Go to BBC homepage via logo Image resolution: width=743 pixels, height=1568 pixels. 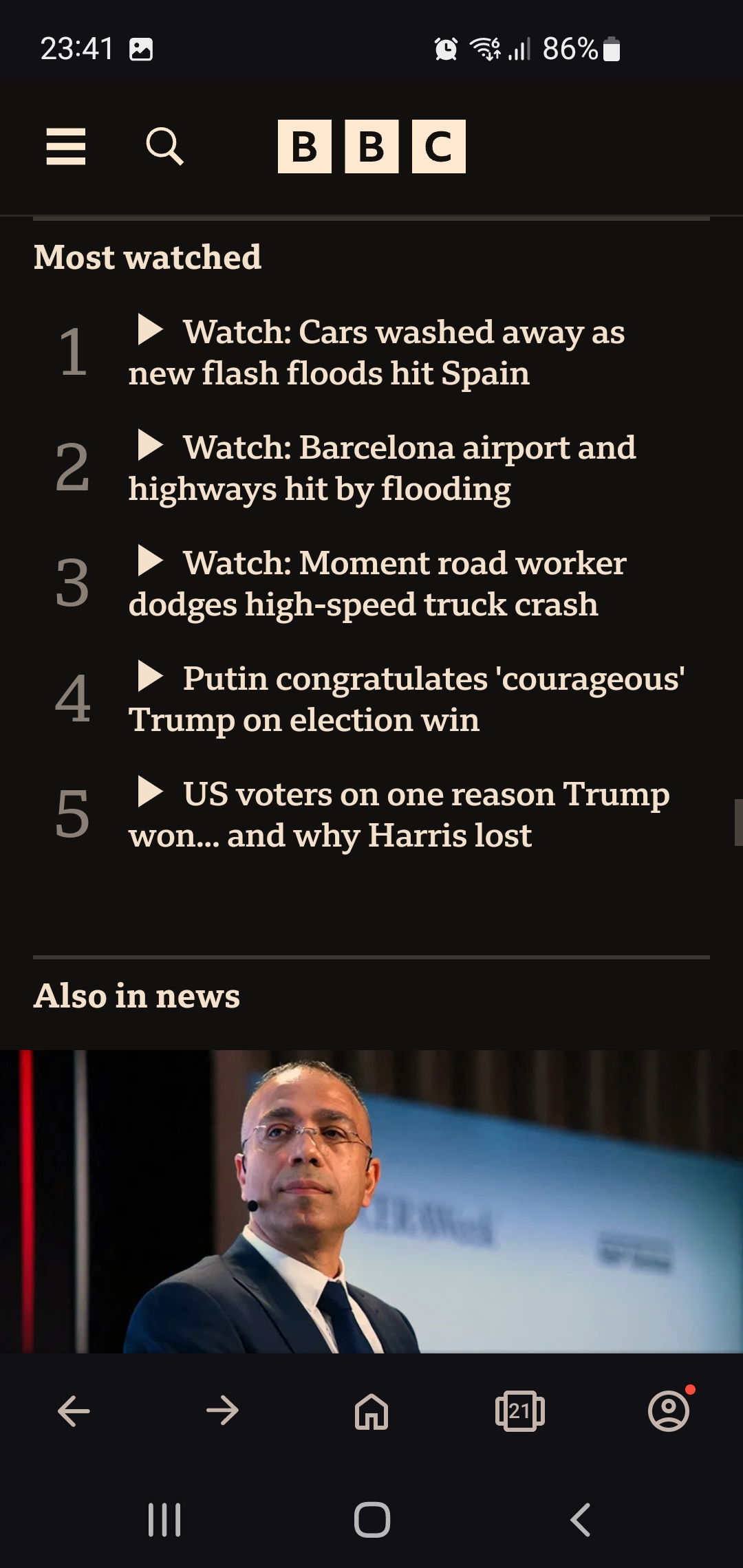coord(371,146)
